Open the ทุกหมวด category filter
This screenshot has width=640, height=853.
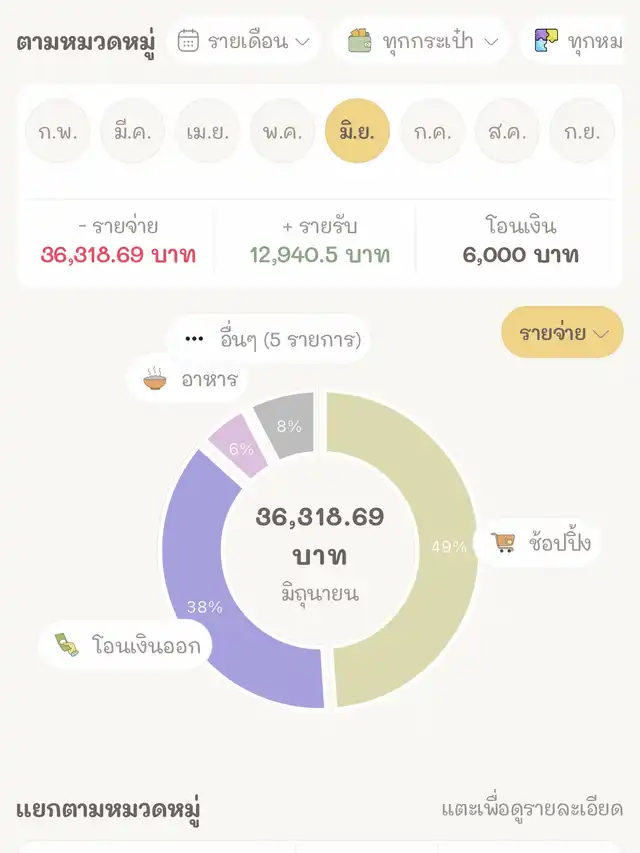(x=578, y=41)
